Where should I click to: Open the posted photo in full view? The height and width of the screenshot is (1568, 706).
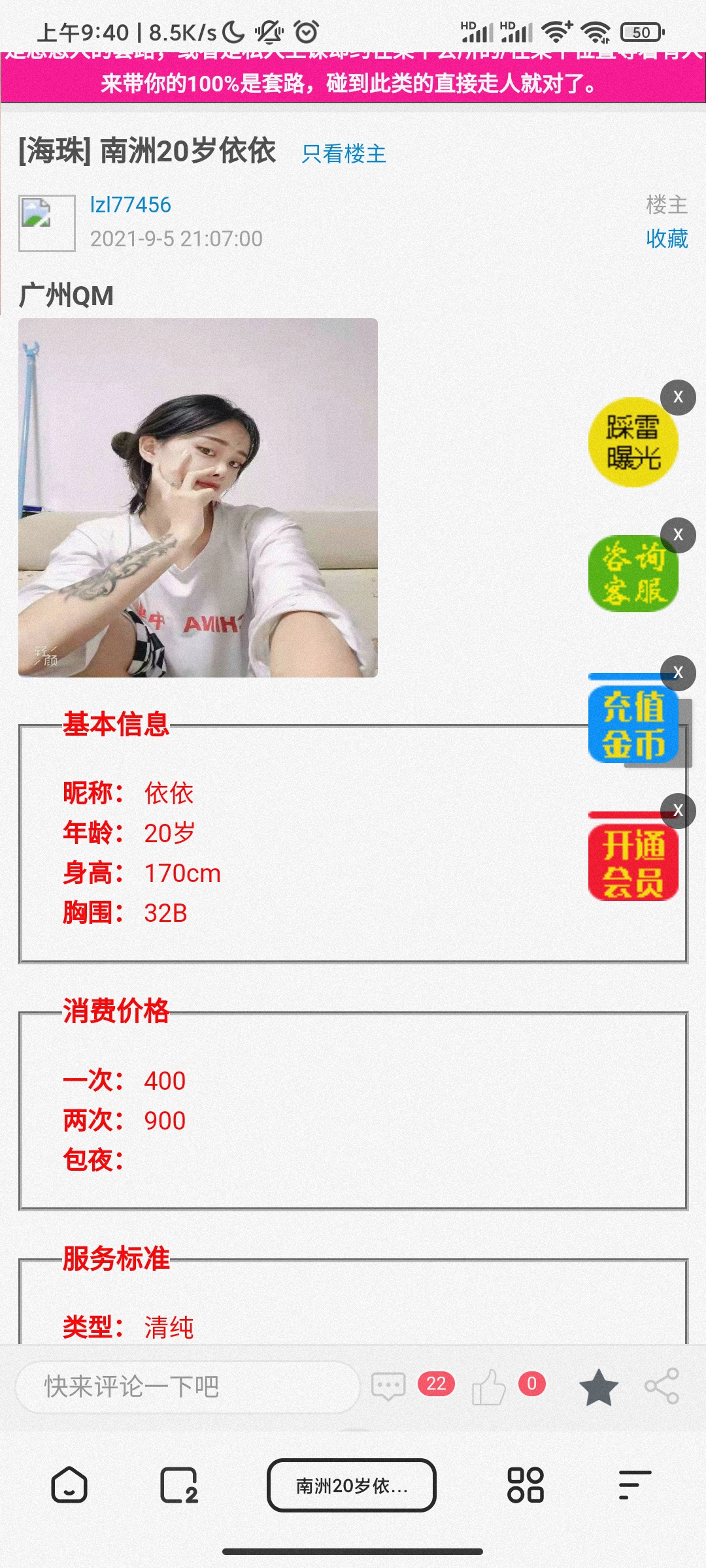point(198,497)
